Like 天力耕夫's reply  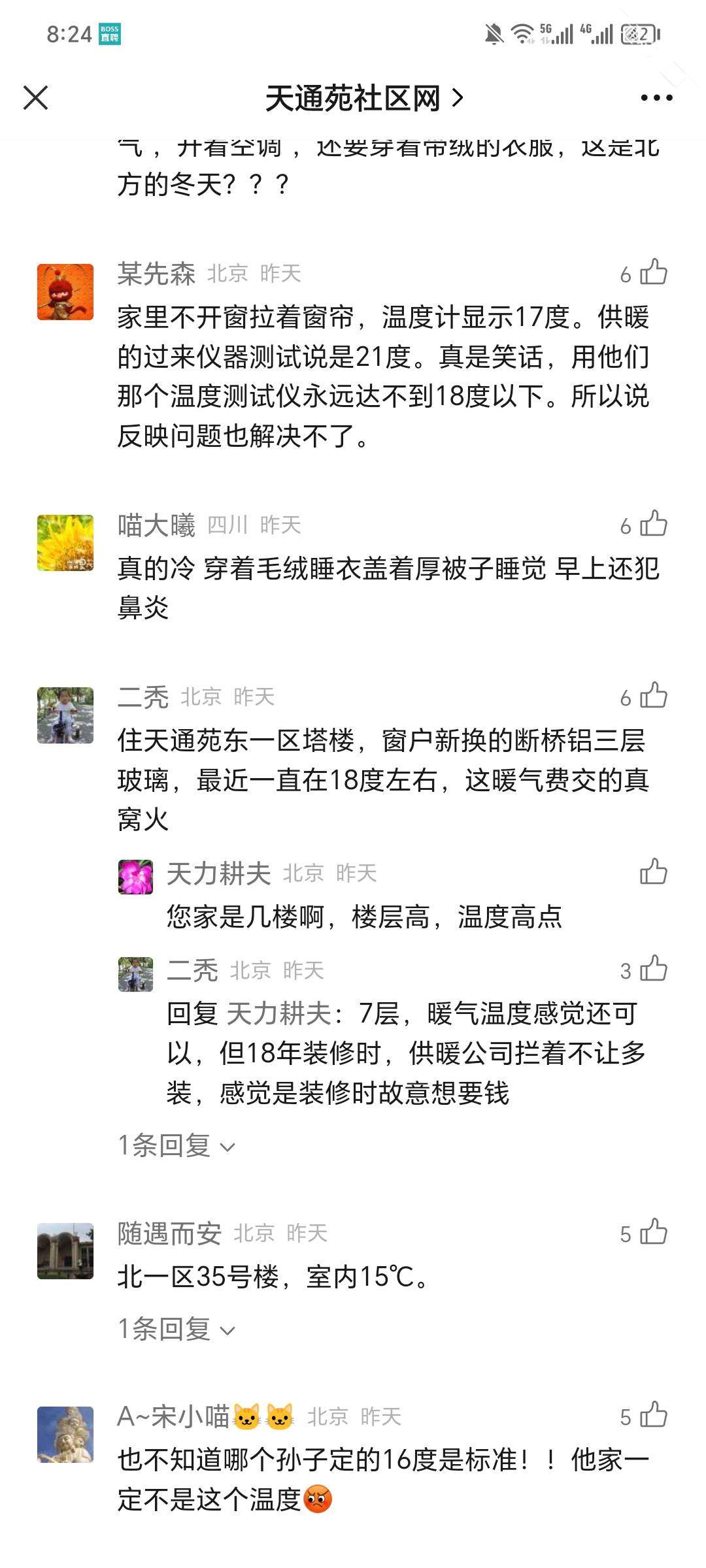pyautogui.click(x=652, y=872)
